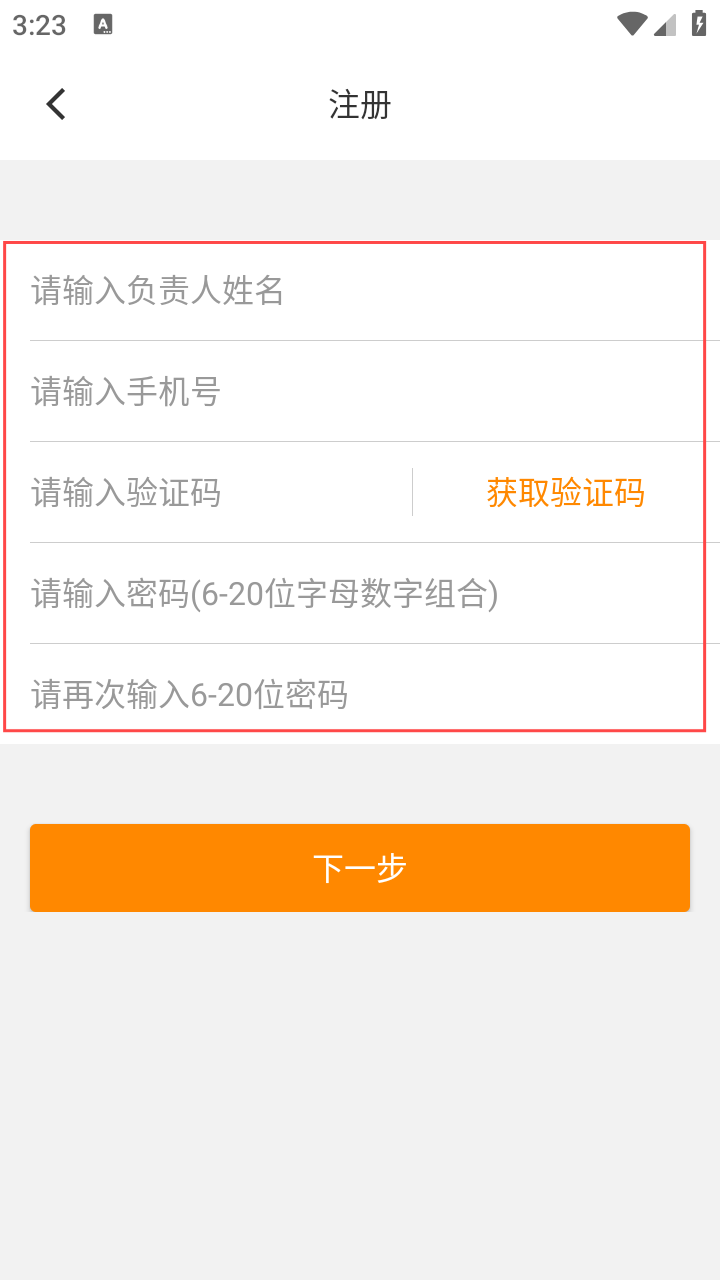Select the confirm password field

[x=360, y=694]
